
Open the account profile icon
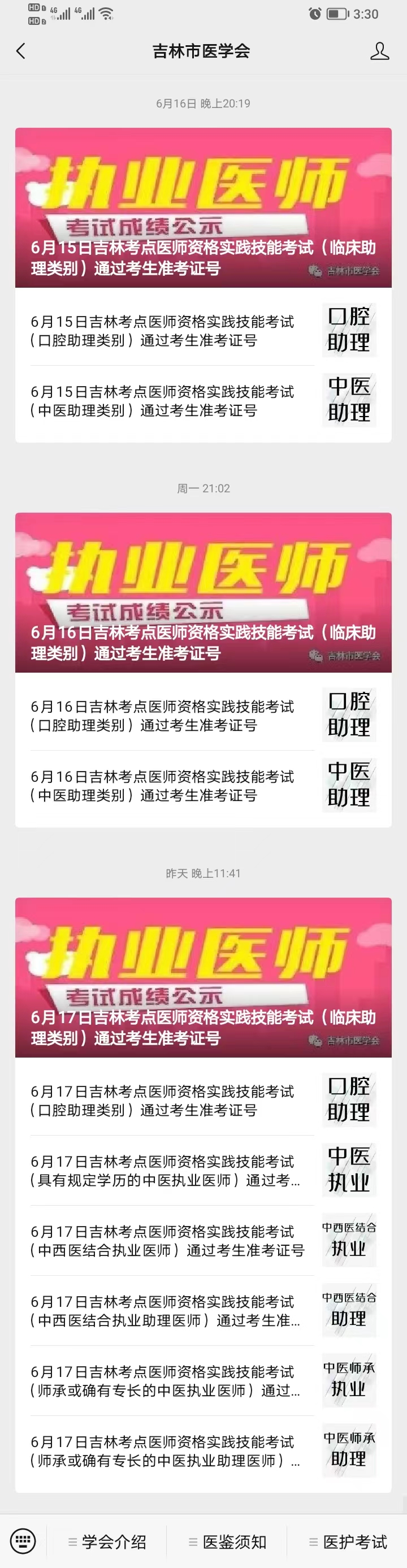tap(379, 51)
